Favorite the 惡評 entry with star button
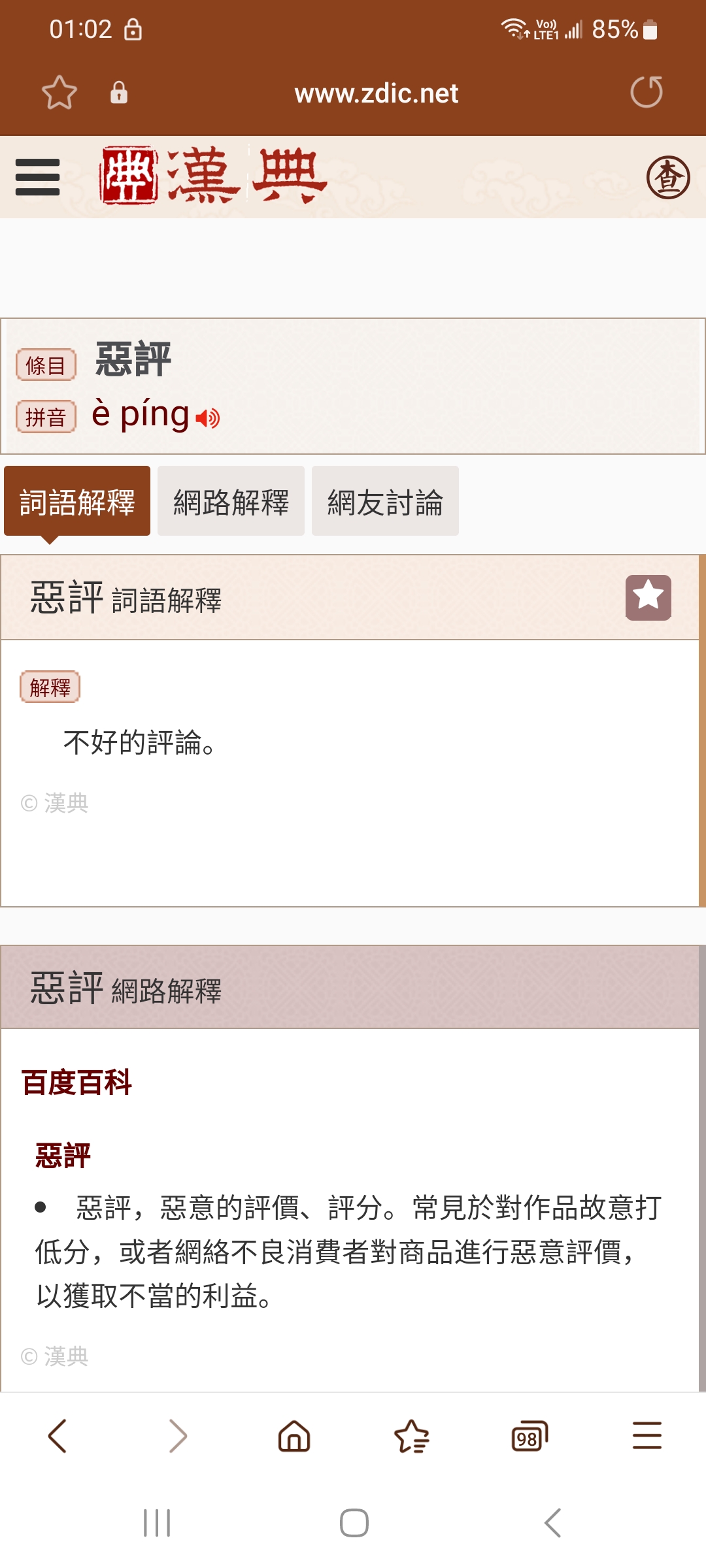Image resolution: width=706 pixels, height=1568 pixels. 648,597
